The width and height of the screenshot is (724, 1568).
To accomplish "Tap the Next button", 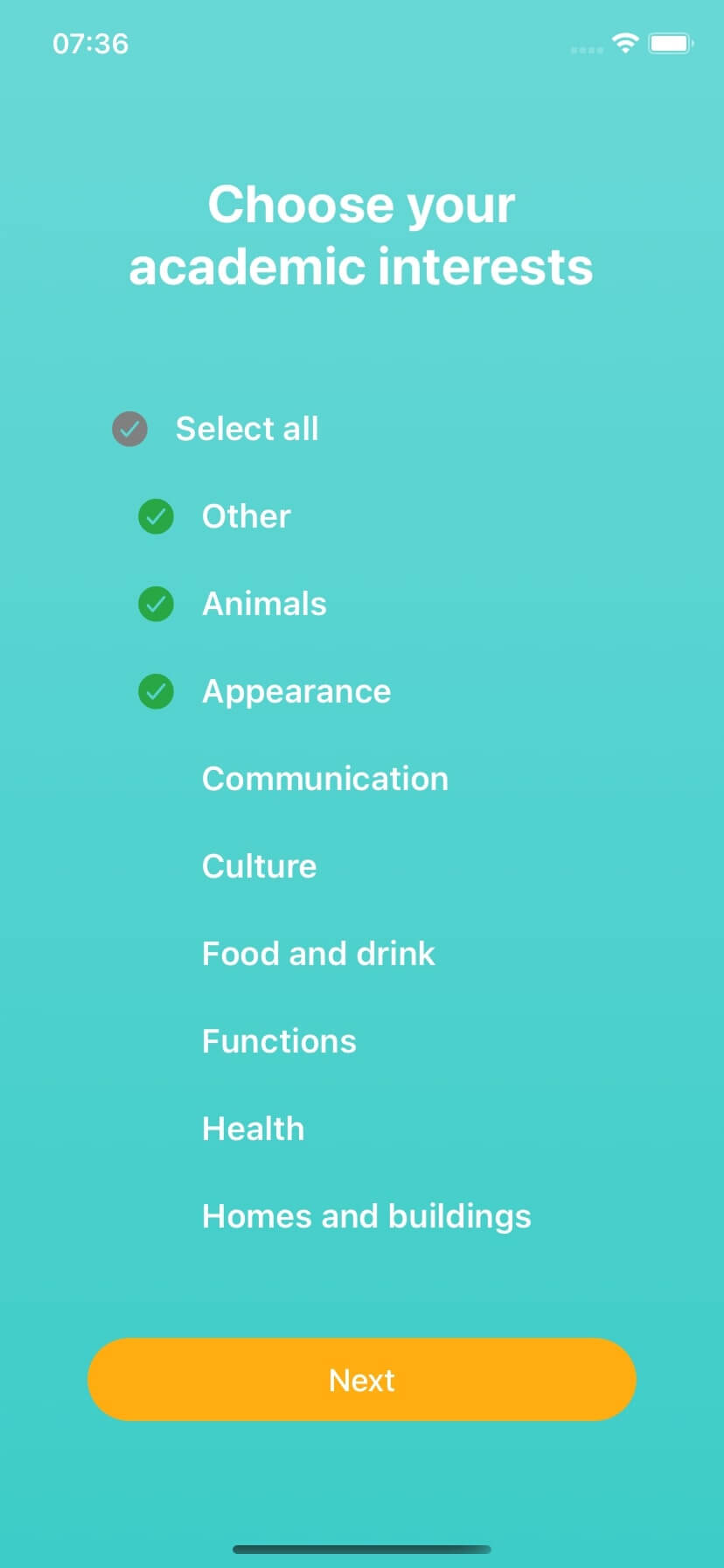I will point(362,1379).
